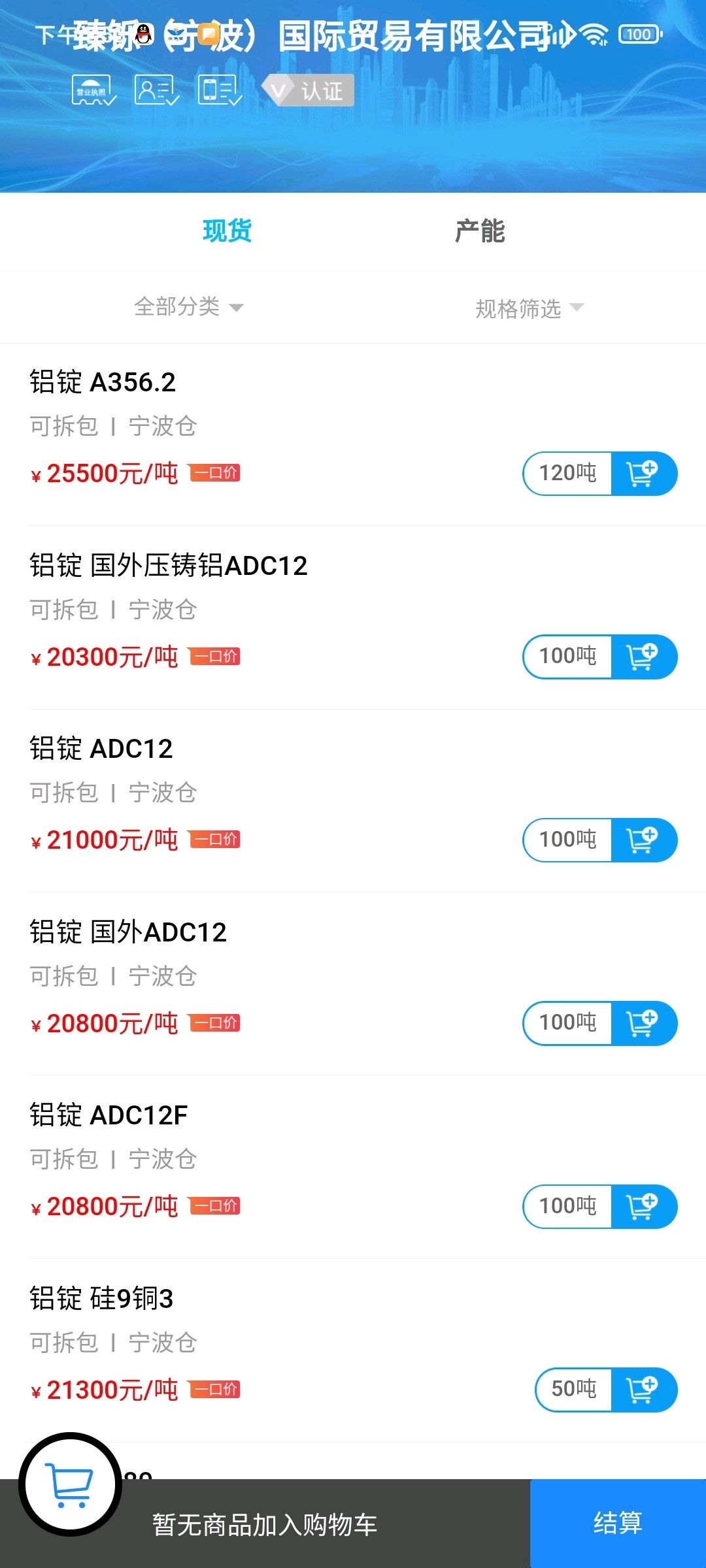View the 认证 certification badge
The width and height of the screenshot is (706, 1568).
[309, 90]
